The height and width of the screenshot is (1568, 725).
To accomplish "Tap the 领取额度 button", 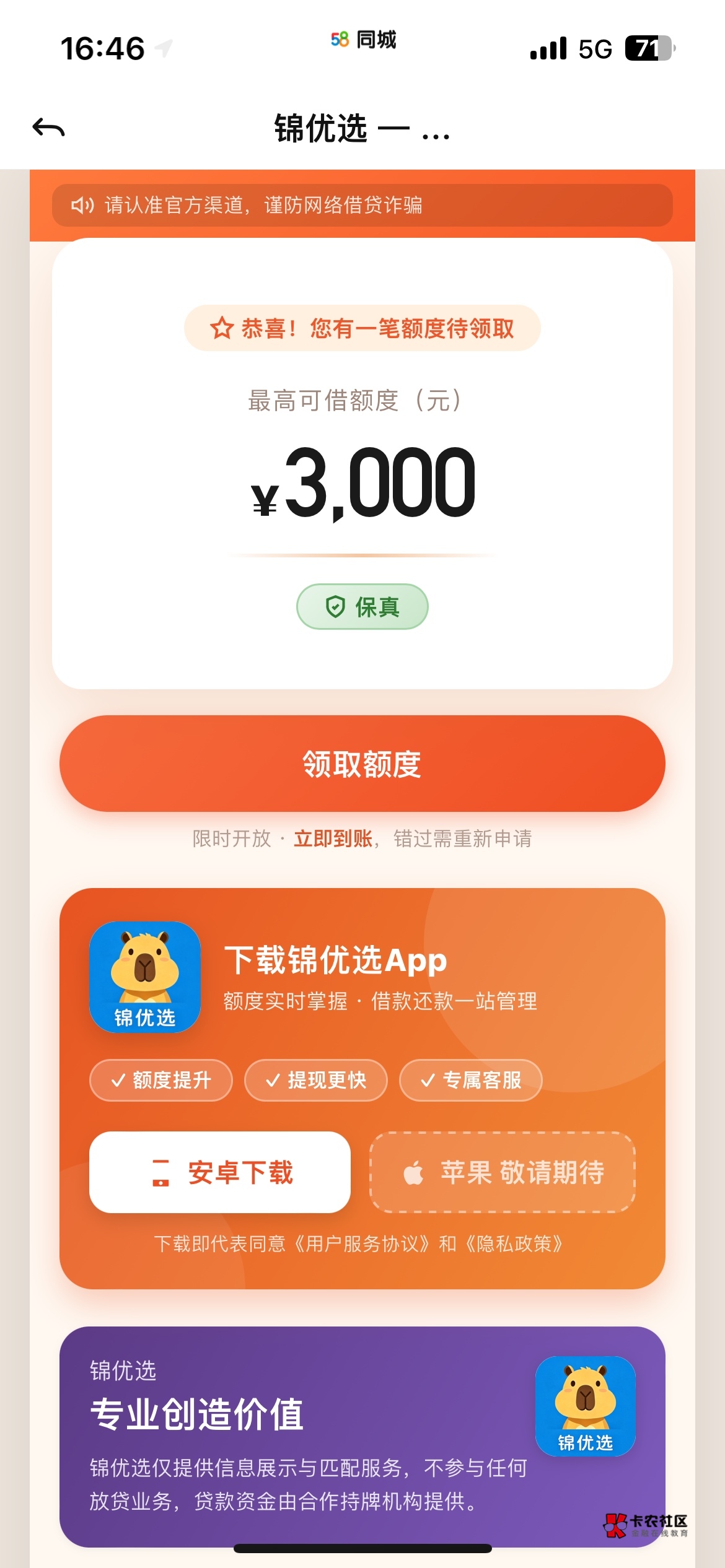I will coord(362,764).
